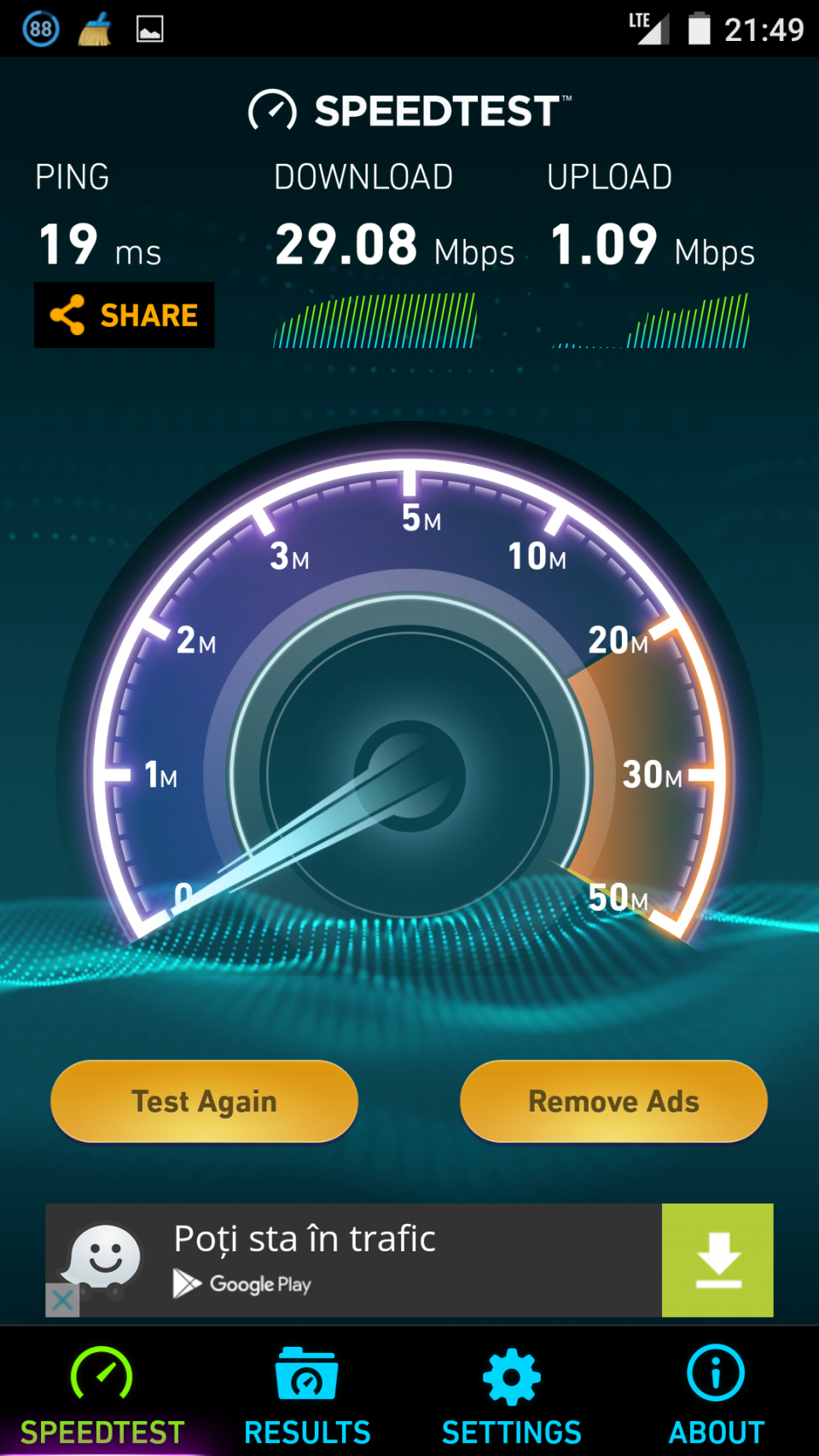Start a new test with Test Again
Viewport: 819px width, 1456px height.
click(203, 1100)
